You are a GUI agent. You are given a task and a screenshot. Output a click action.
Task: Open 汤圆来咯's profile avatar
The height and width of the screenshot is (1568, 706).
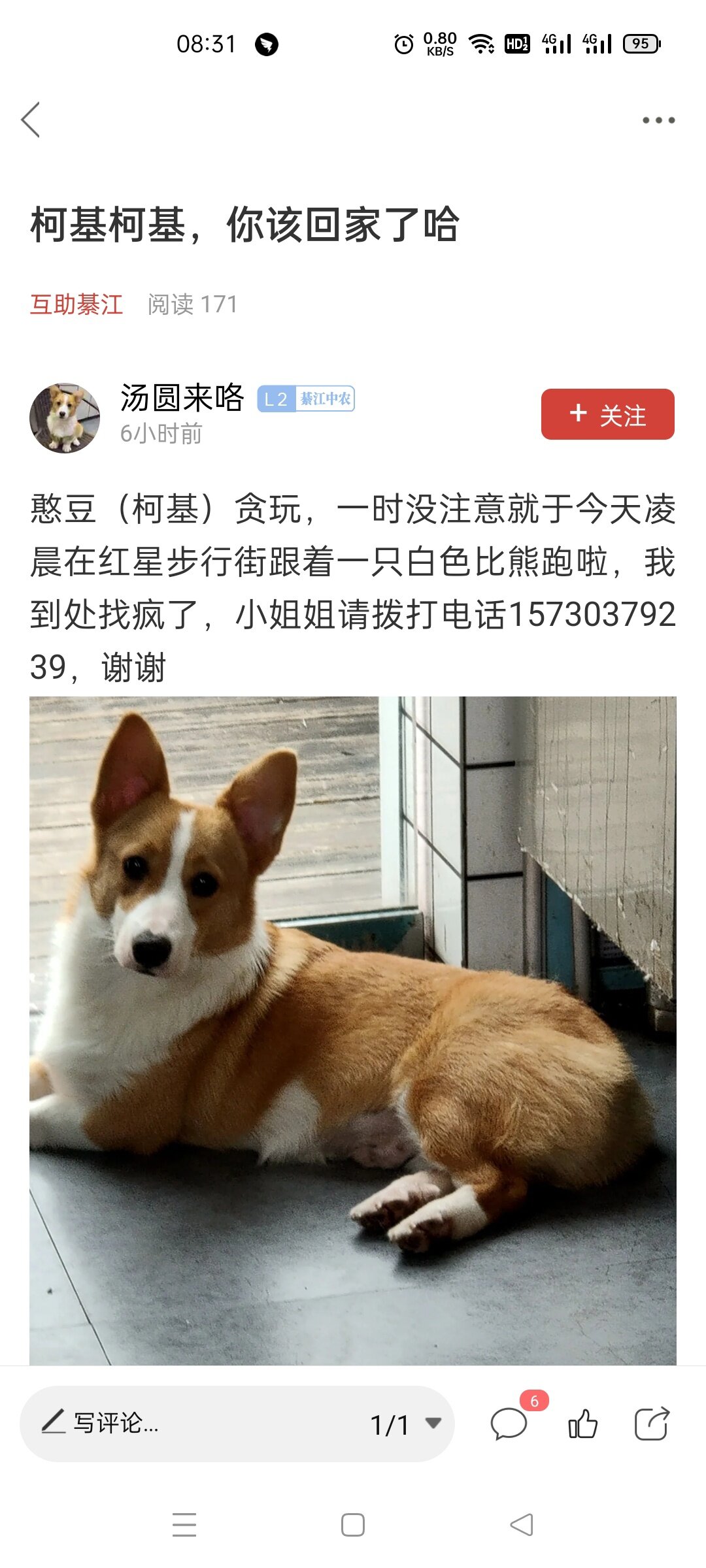65,418
